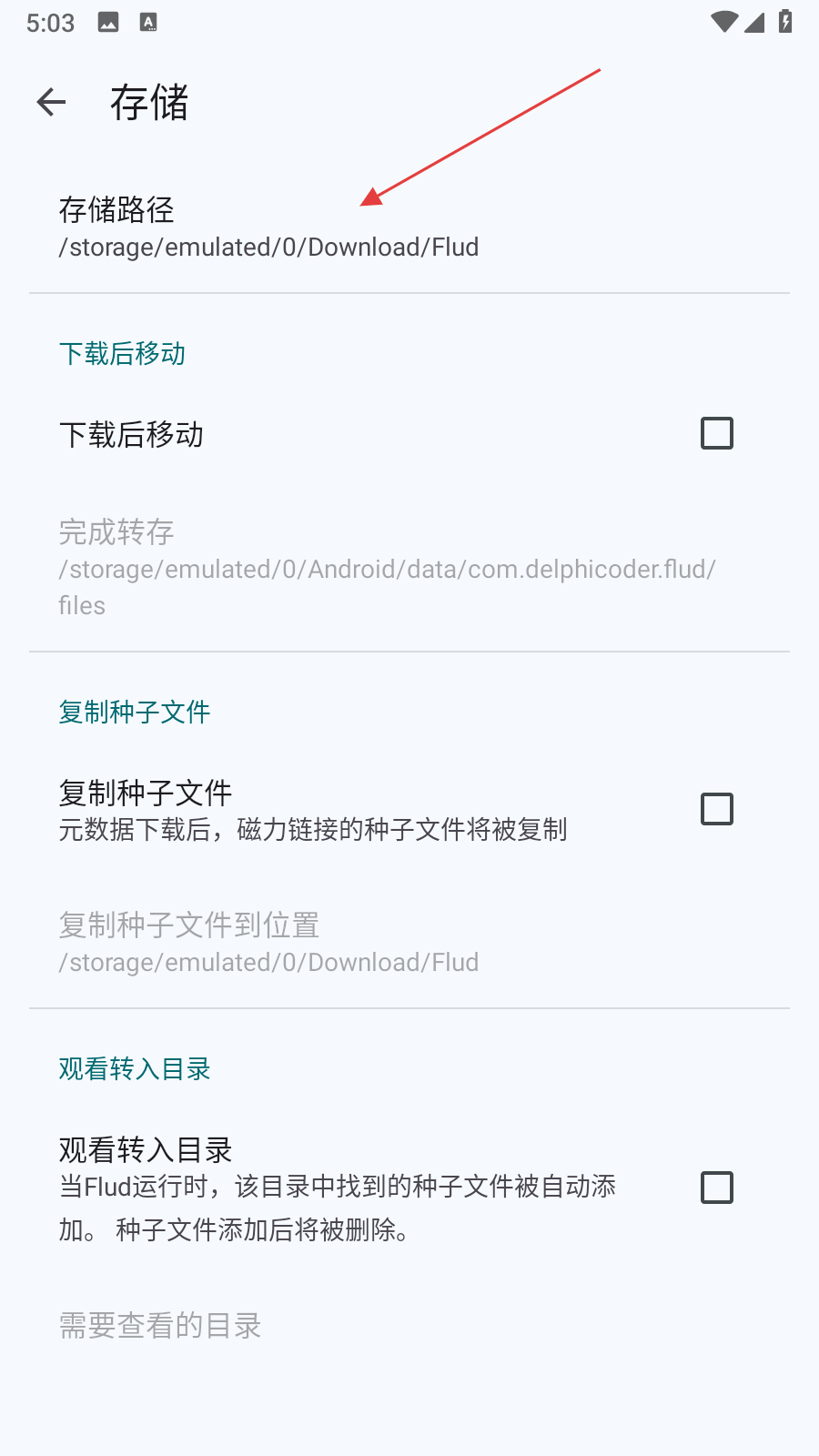Tick the 复制种子文件 checkbox
Image resolution: width=819 pixels, height=1456 pixels.
tap(717, 809)
